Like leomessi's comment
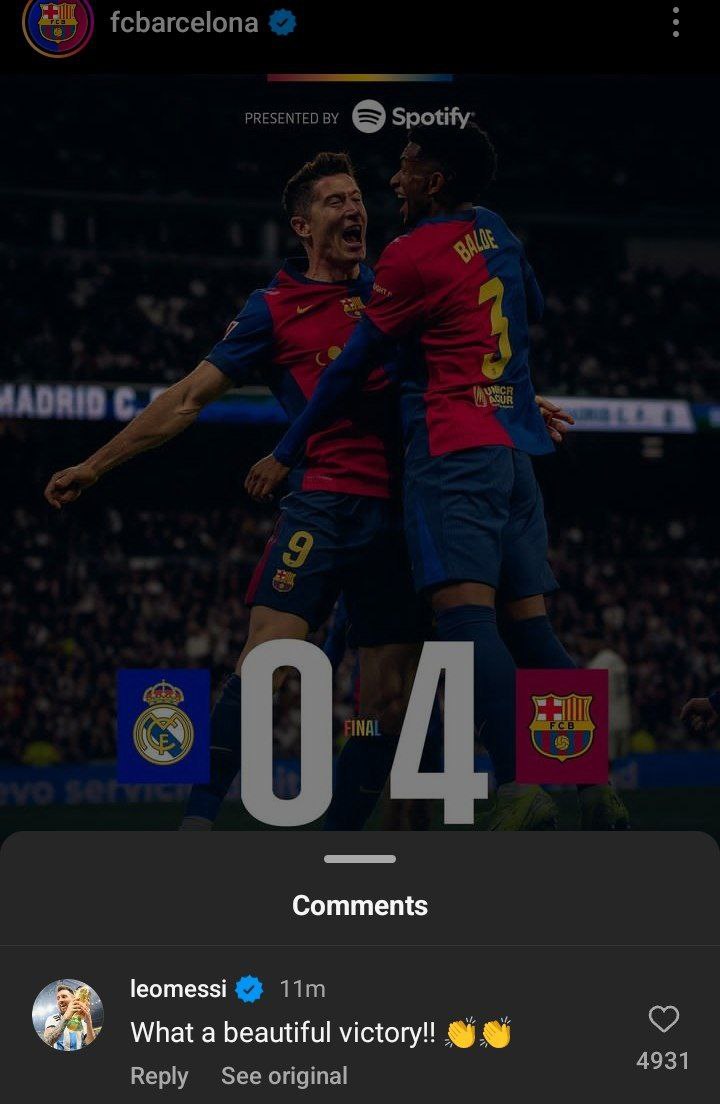 664,1020
